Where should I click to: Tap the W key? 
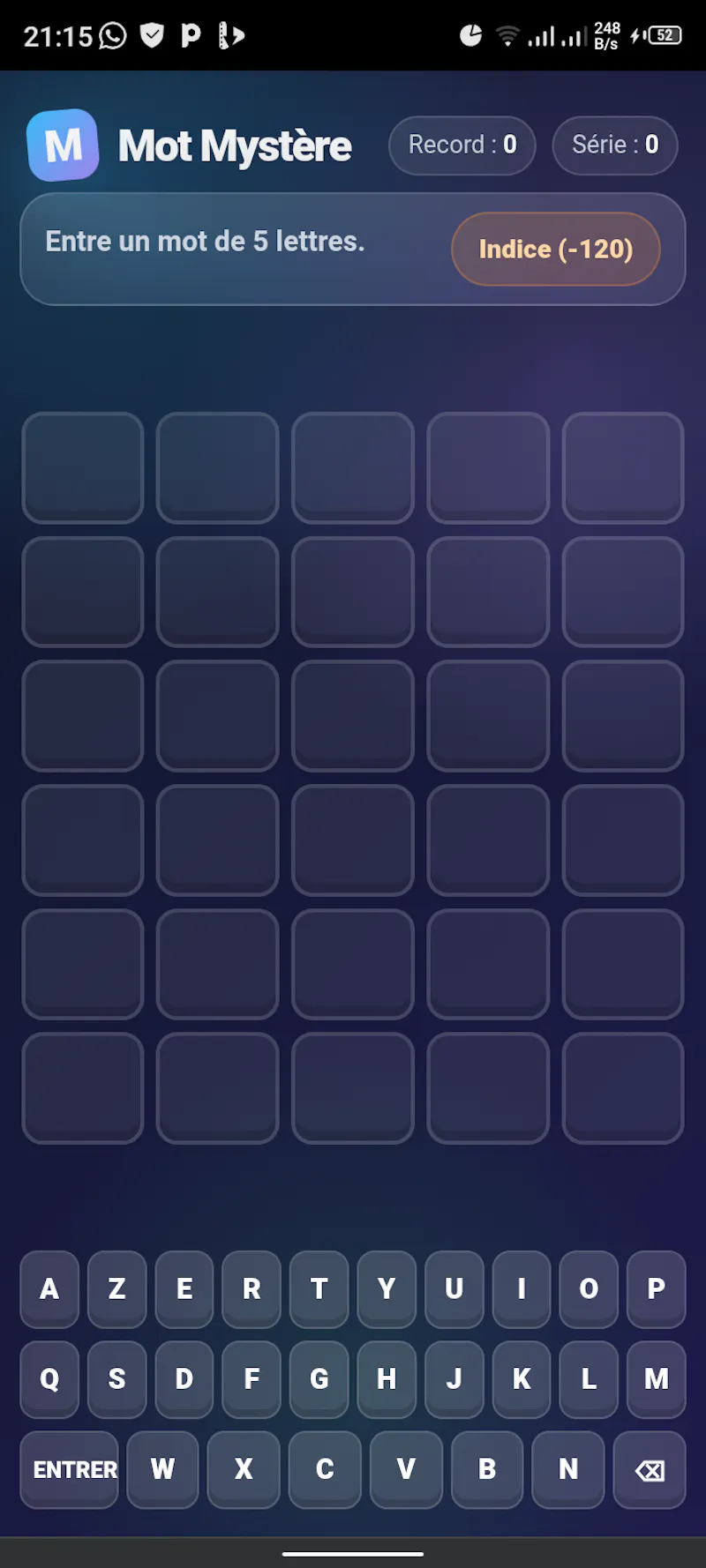162,1469
